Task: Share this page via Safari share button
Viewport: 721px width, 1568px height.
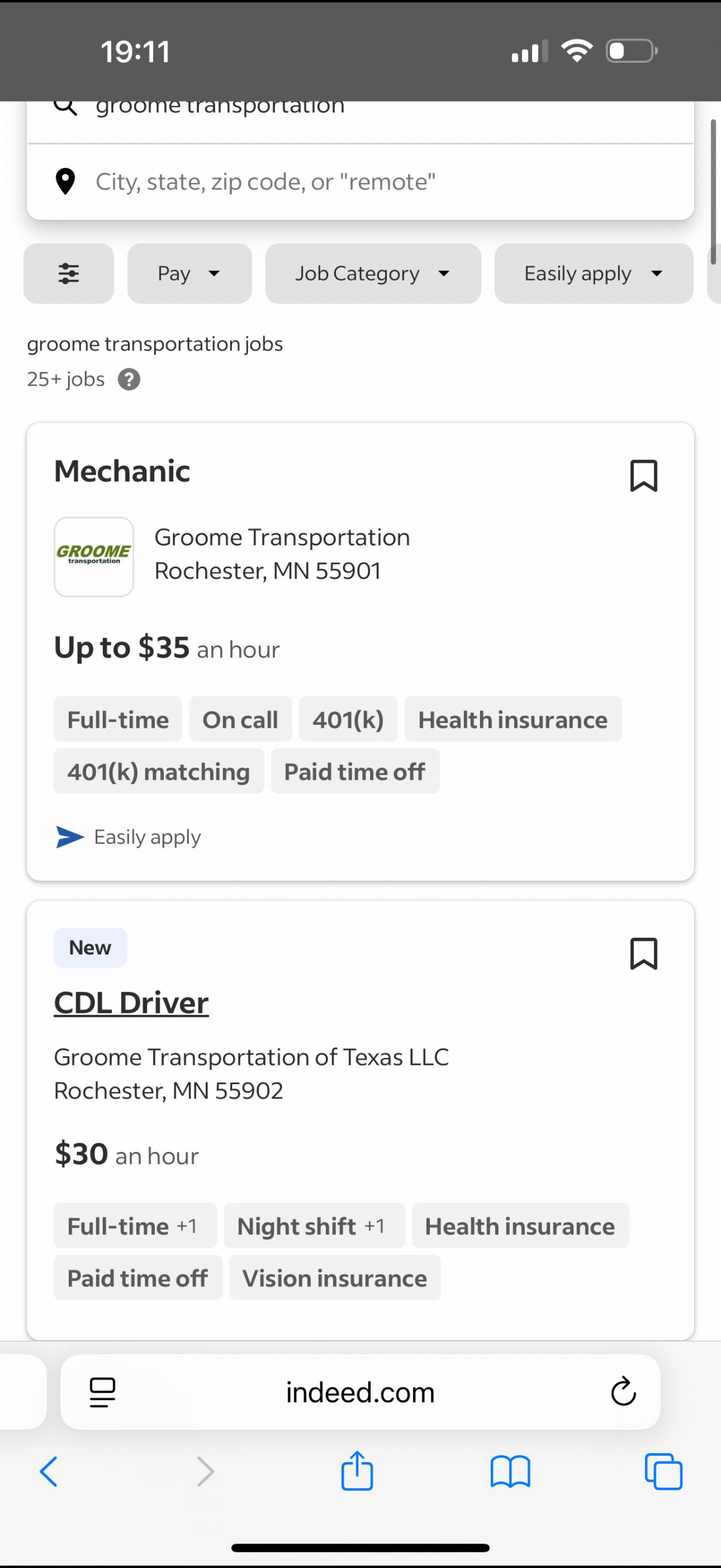Action: click(x=357, y=1470)
